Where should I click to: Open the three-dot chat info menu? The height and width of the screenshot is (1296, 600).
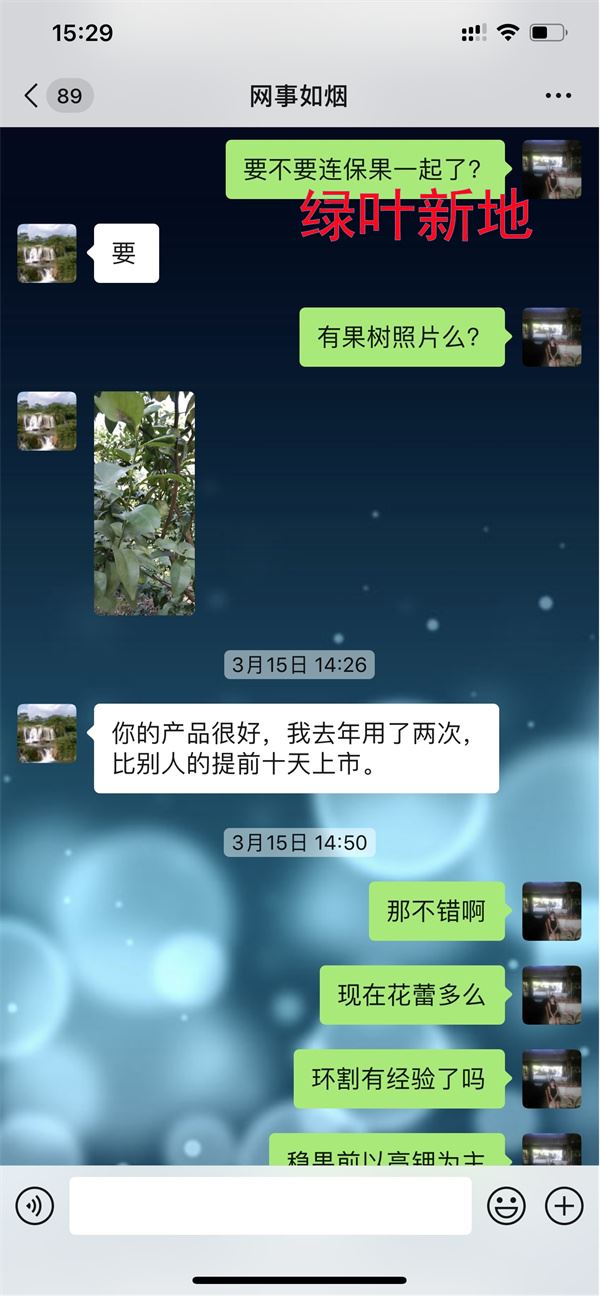pyautogui.click(x=558, y=96)
